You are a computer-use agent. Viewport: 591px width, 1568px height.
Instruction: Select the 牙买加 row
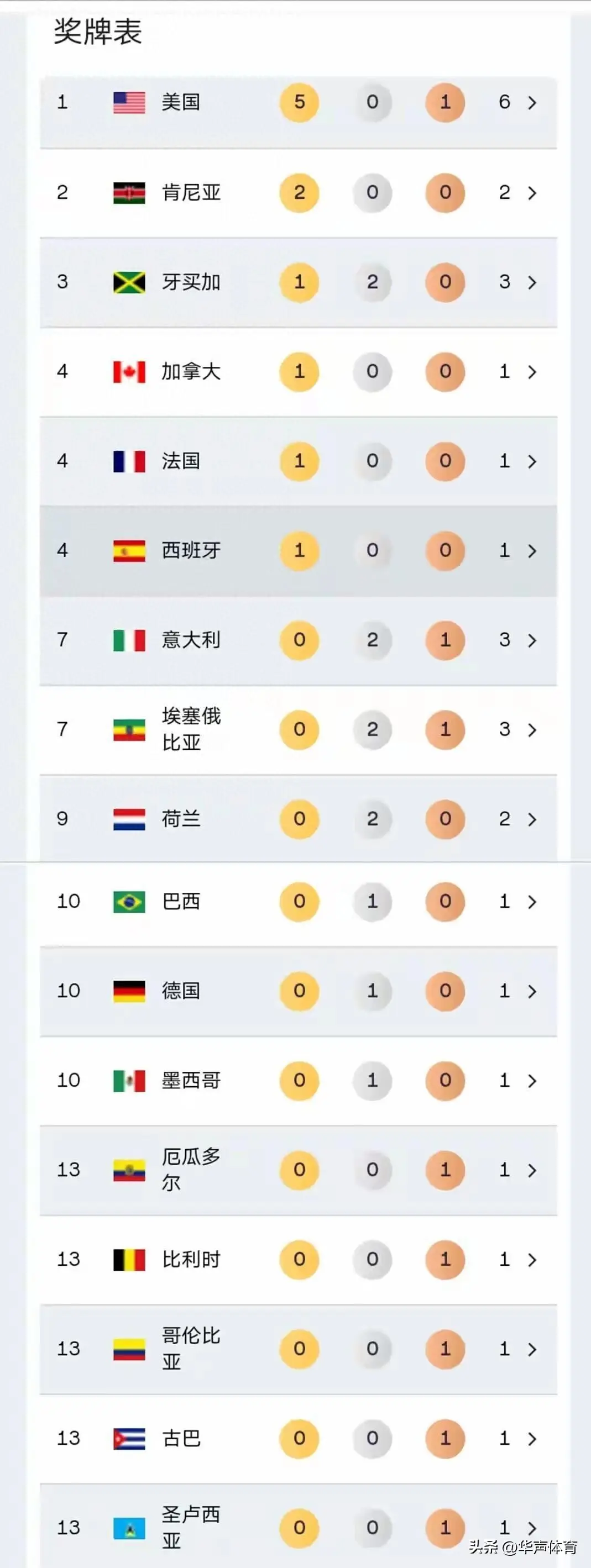[x=299, y=282]
